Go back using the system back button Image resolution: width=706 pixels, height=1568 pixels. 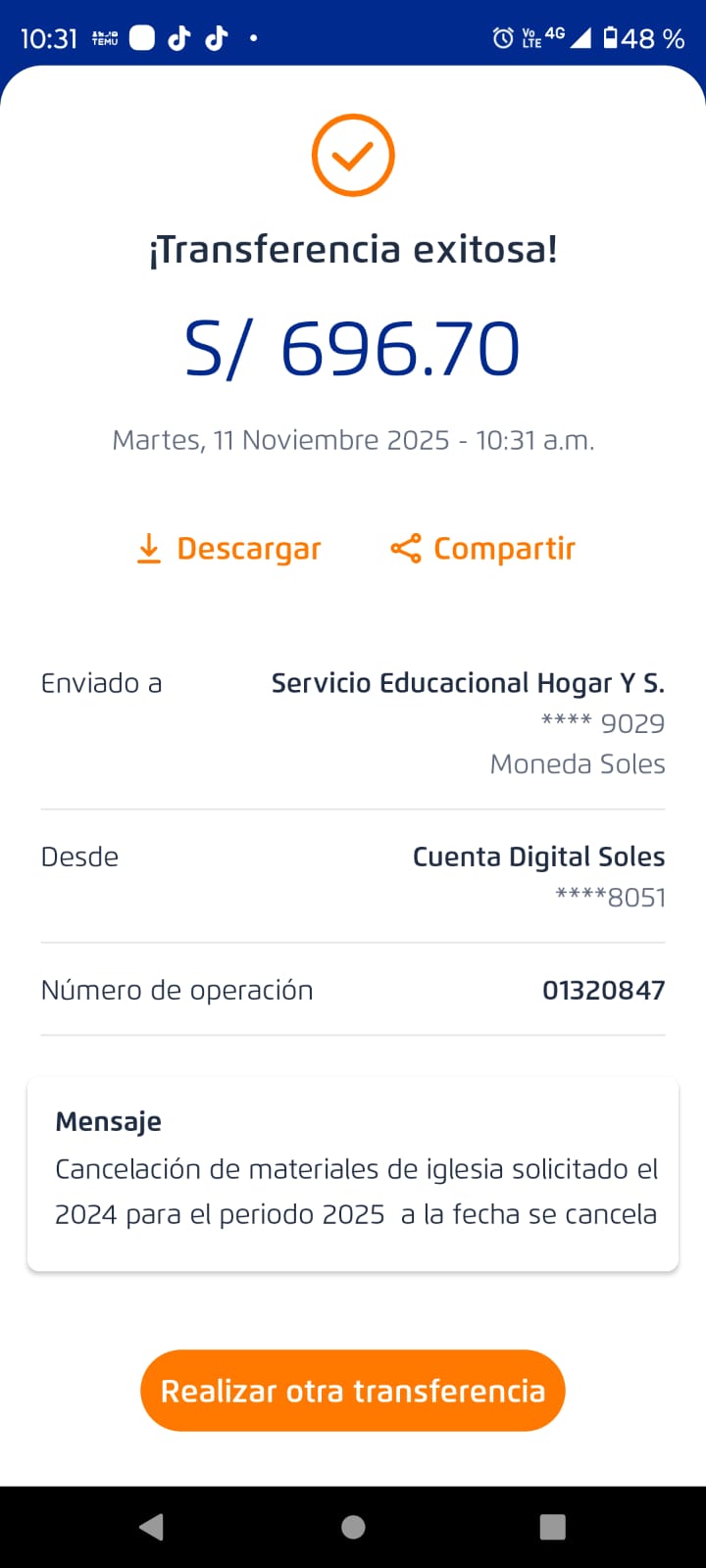point(152,1527)
